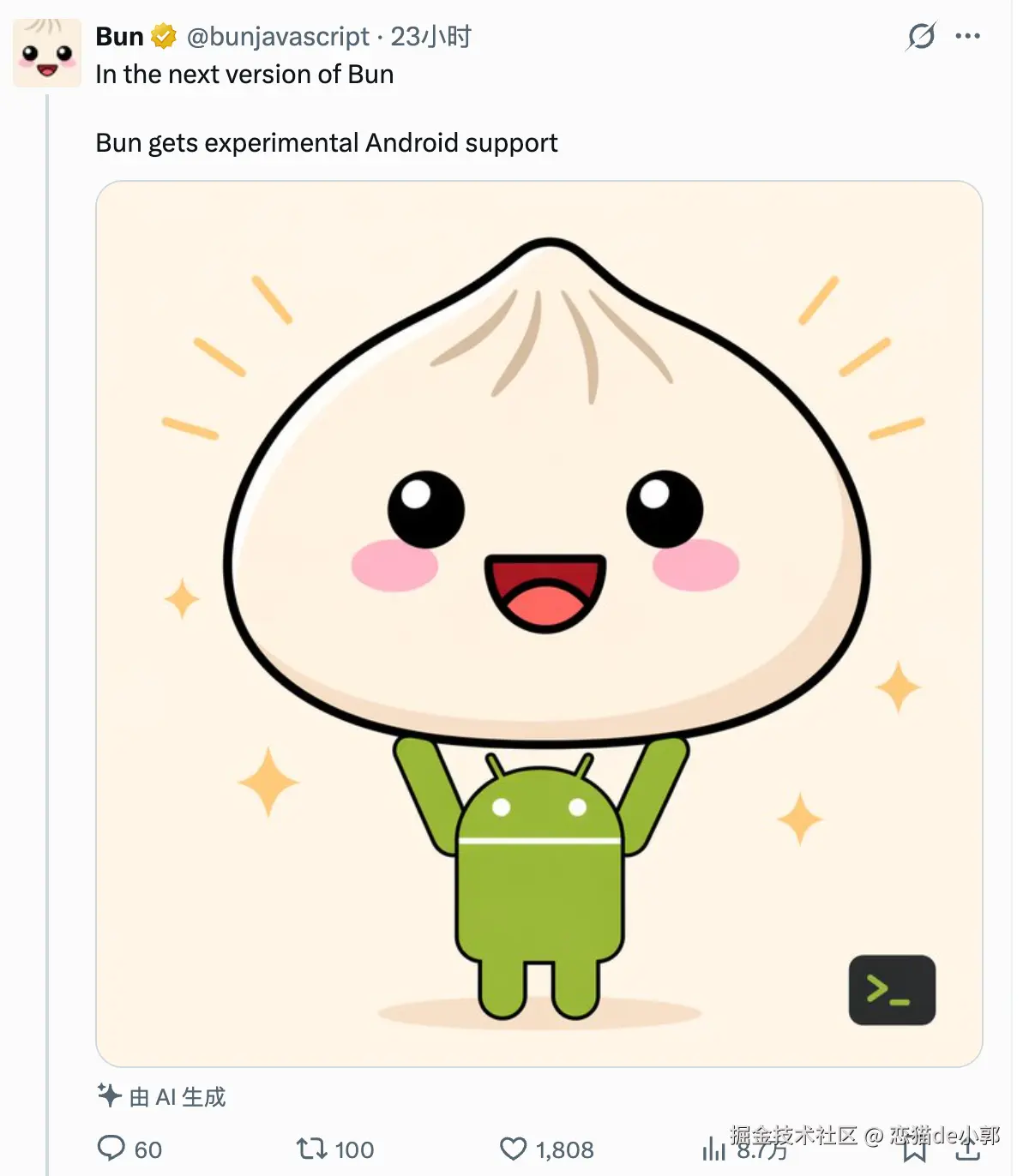This screenshot has height=1176, width=1029.
Task: Repost the Bun Android support tweet
Action: 310,1148
